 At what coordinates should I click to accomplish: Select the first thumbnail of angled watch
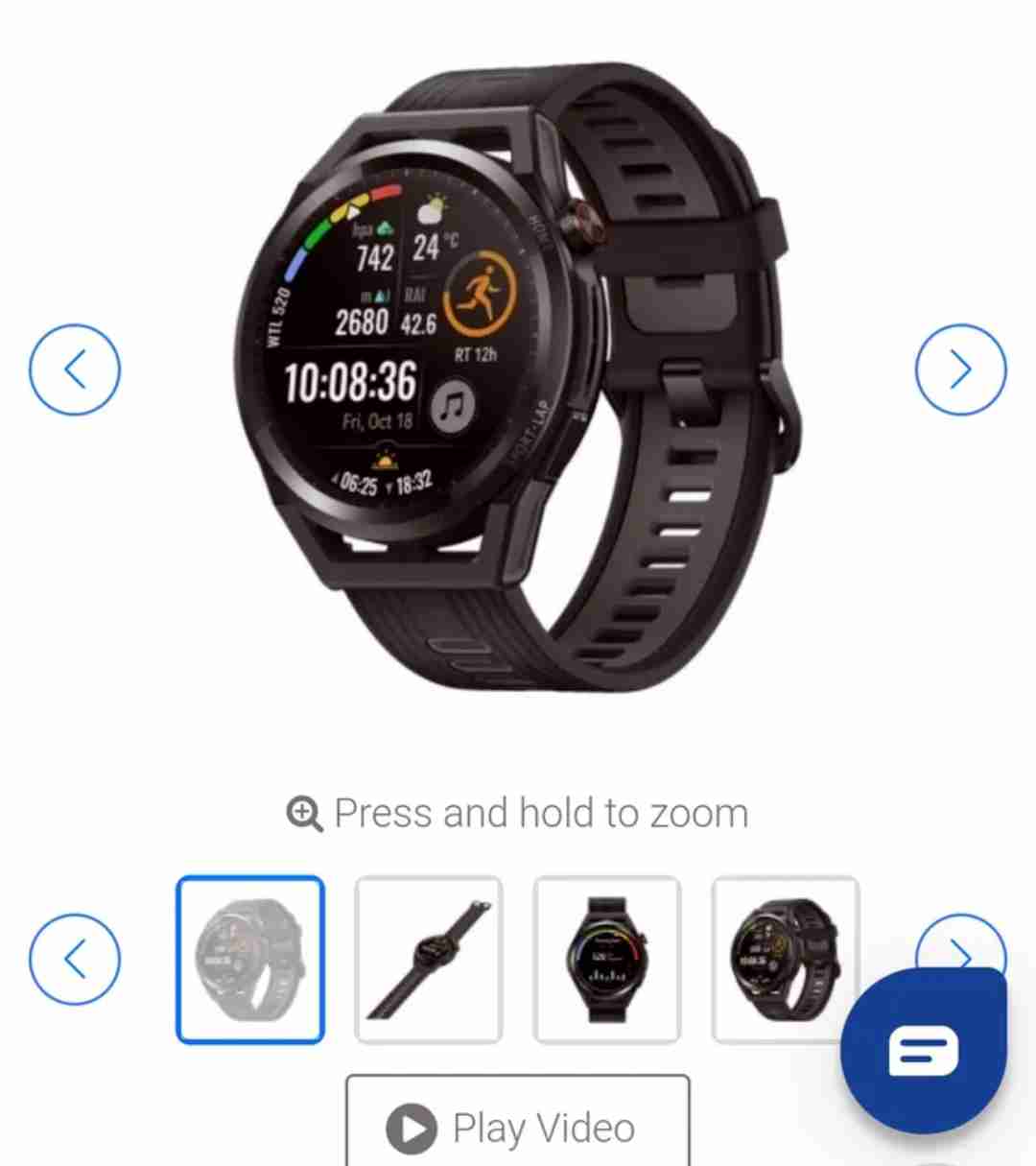click(250, 959)
